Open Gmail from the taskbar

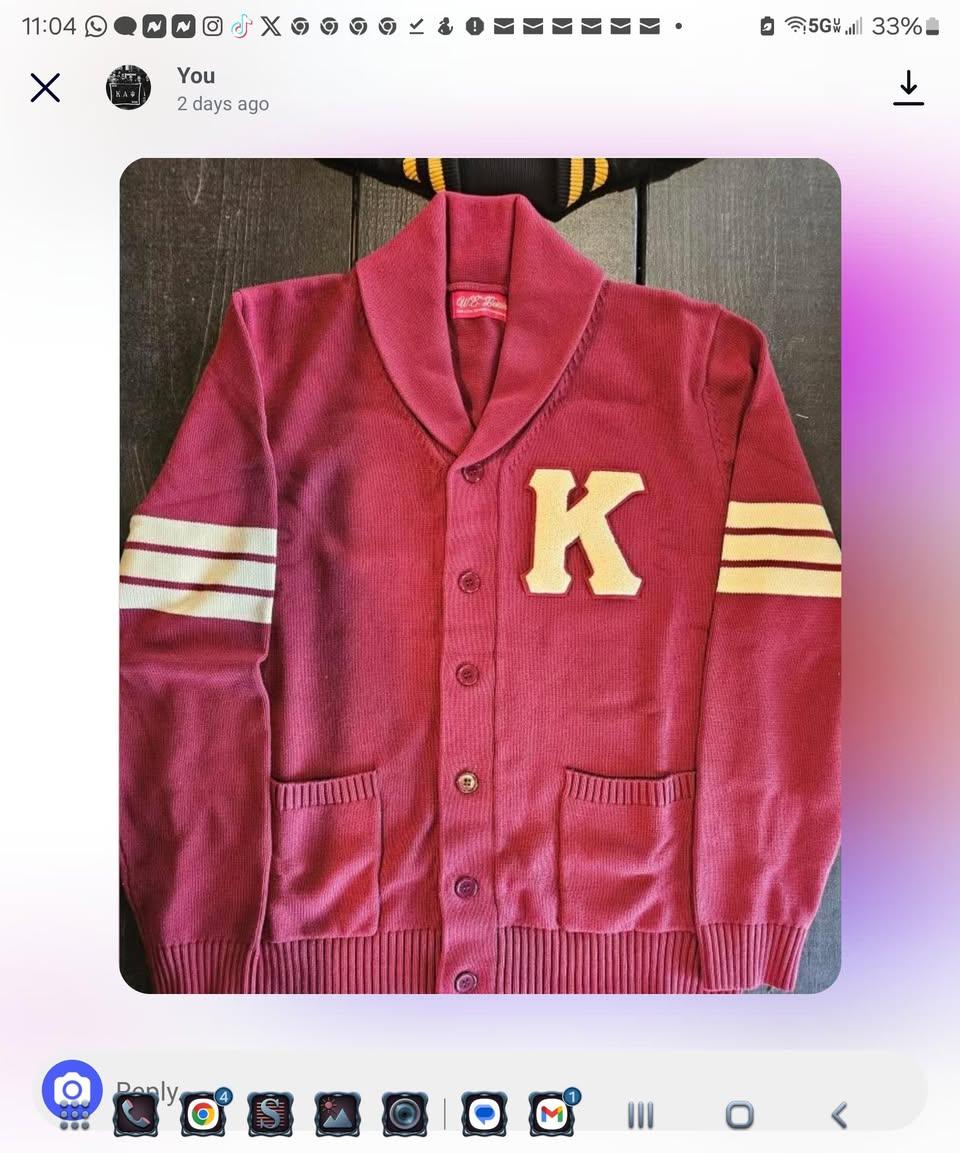point(552,1115)
